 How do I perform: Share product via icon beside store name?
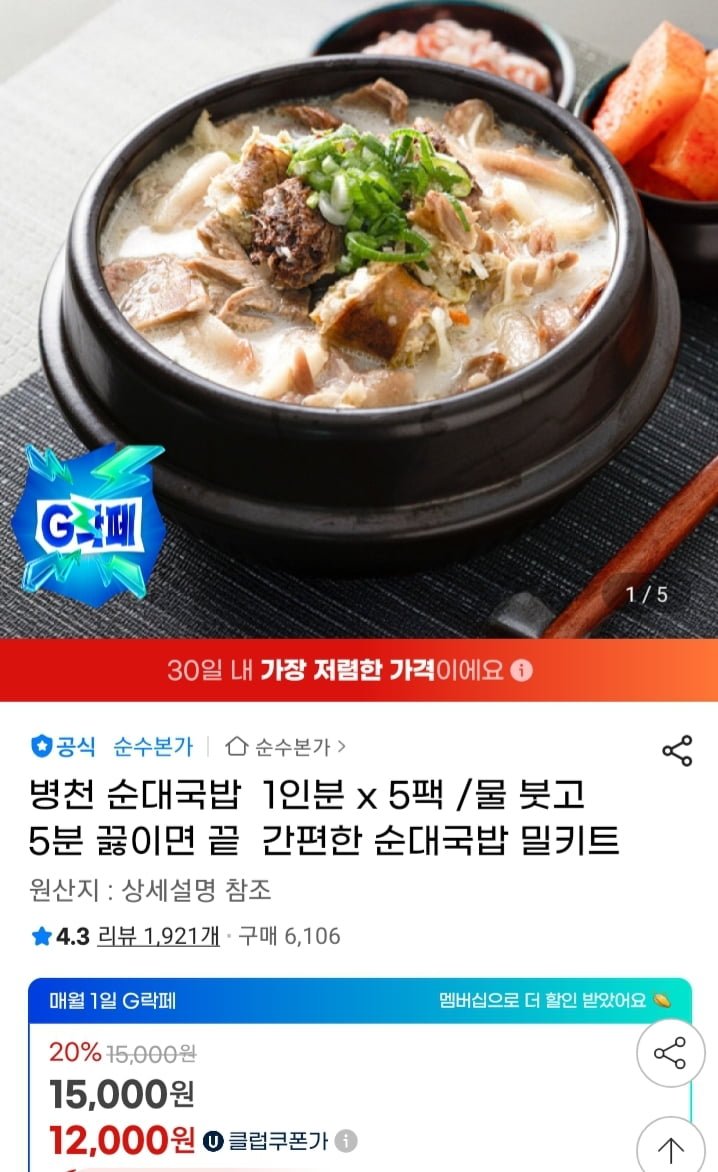677,750
